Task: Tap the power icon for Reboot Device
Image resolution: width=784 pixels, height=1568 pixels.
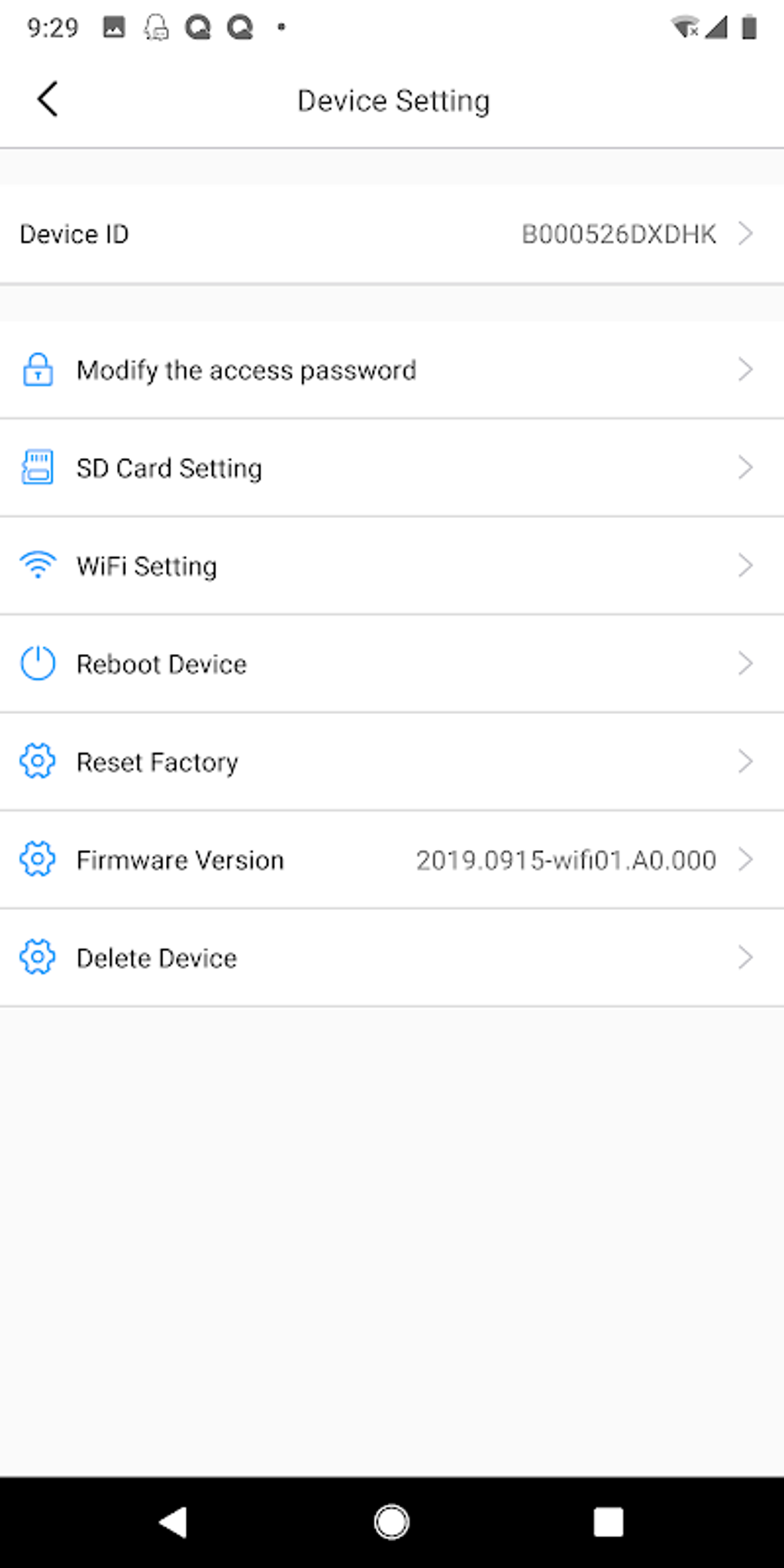Action: [x=37, y=663]
